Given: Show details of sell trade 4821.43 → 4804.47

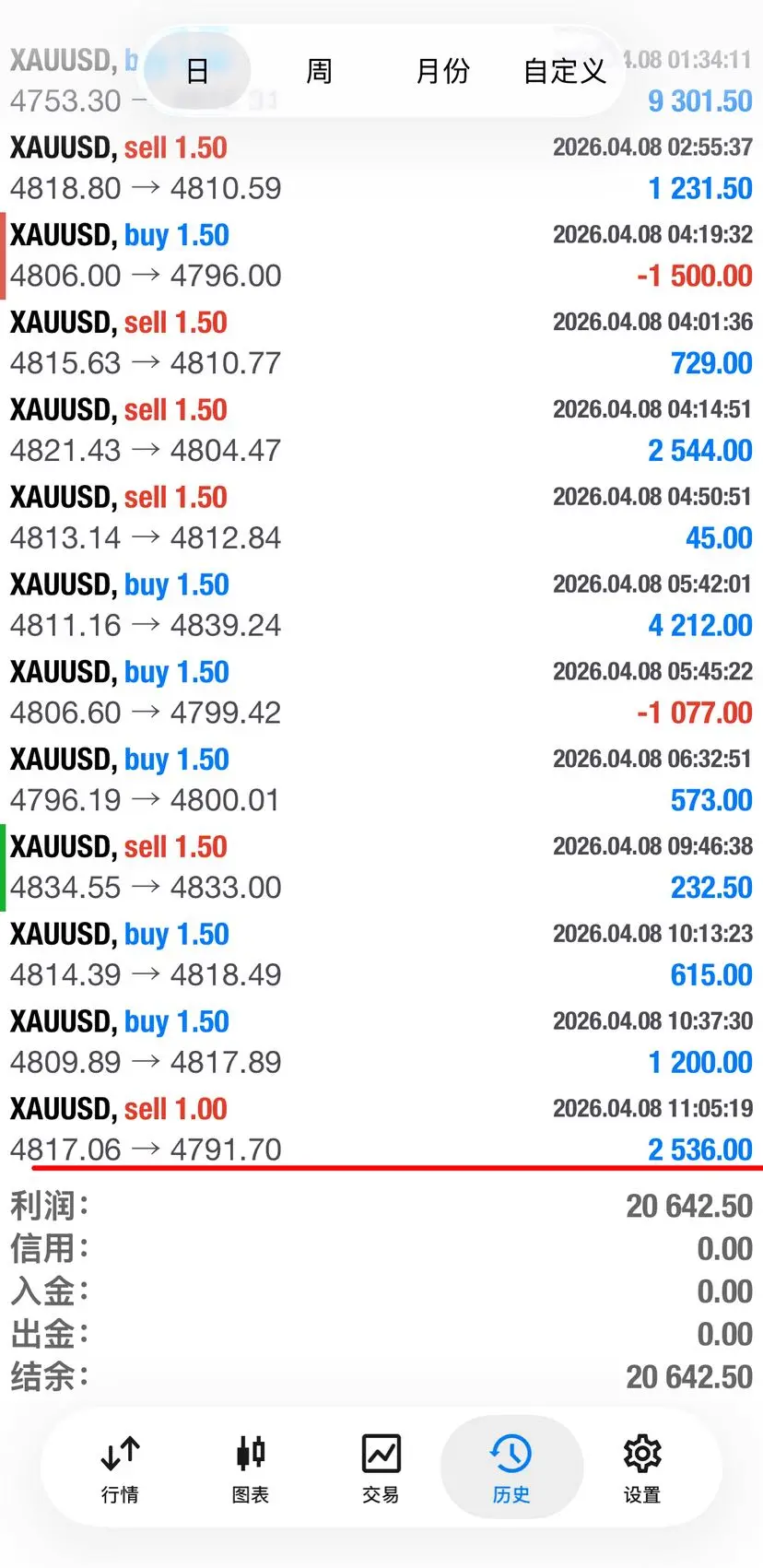Looking at the screenshot, I should coord(381,430).
